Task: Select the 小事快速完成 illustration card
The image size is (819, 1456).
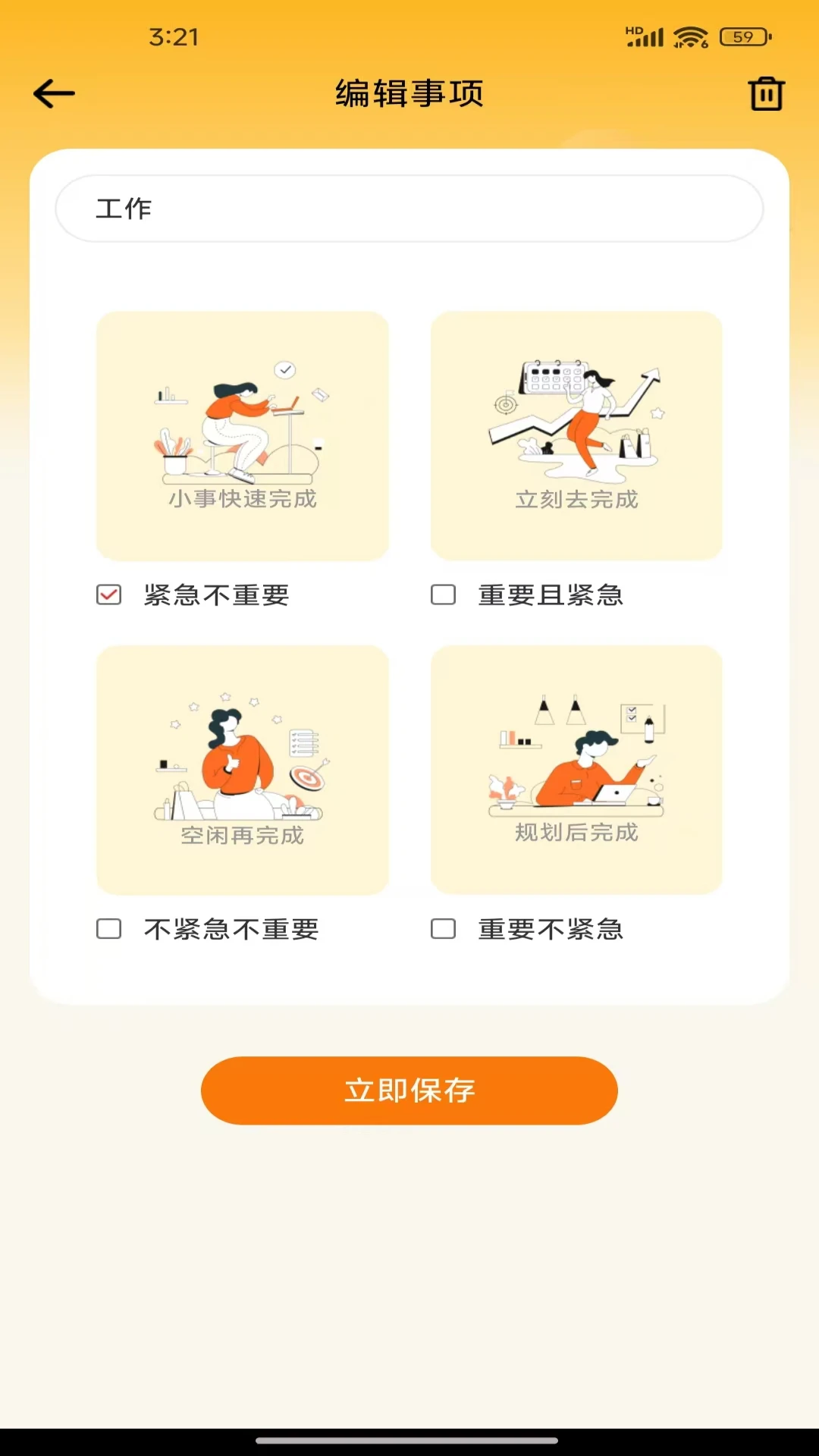Action: click(242, 435)
